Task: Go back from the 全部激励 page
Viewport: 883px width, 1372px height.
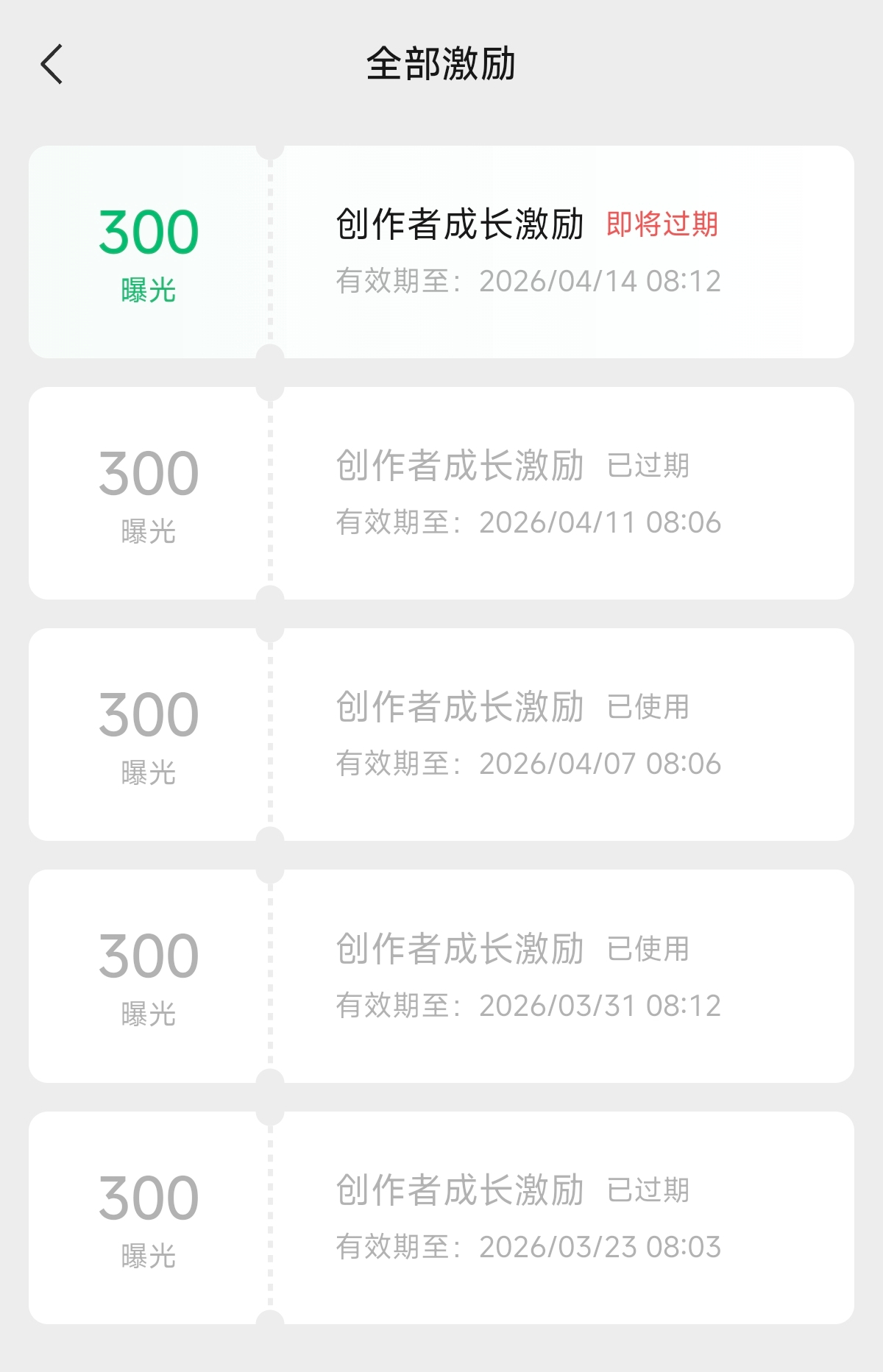Action: (x=52, y=65)
